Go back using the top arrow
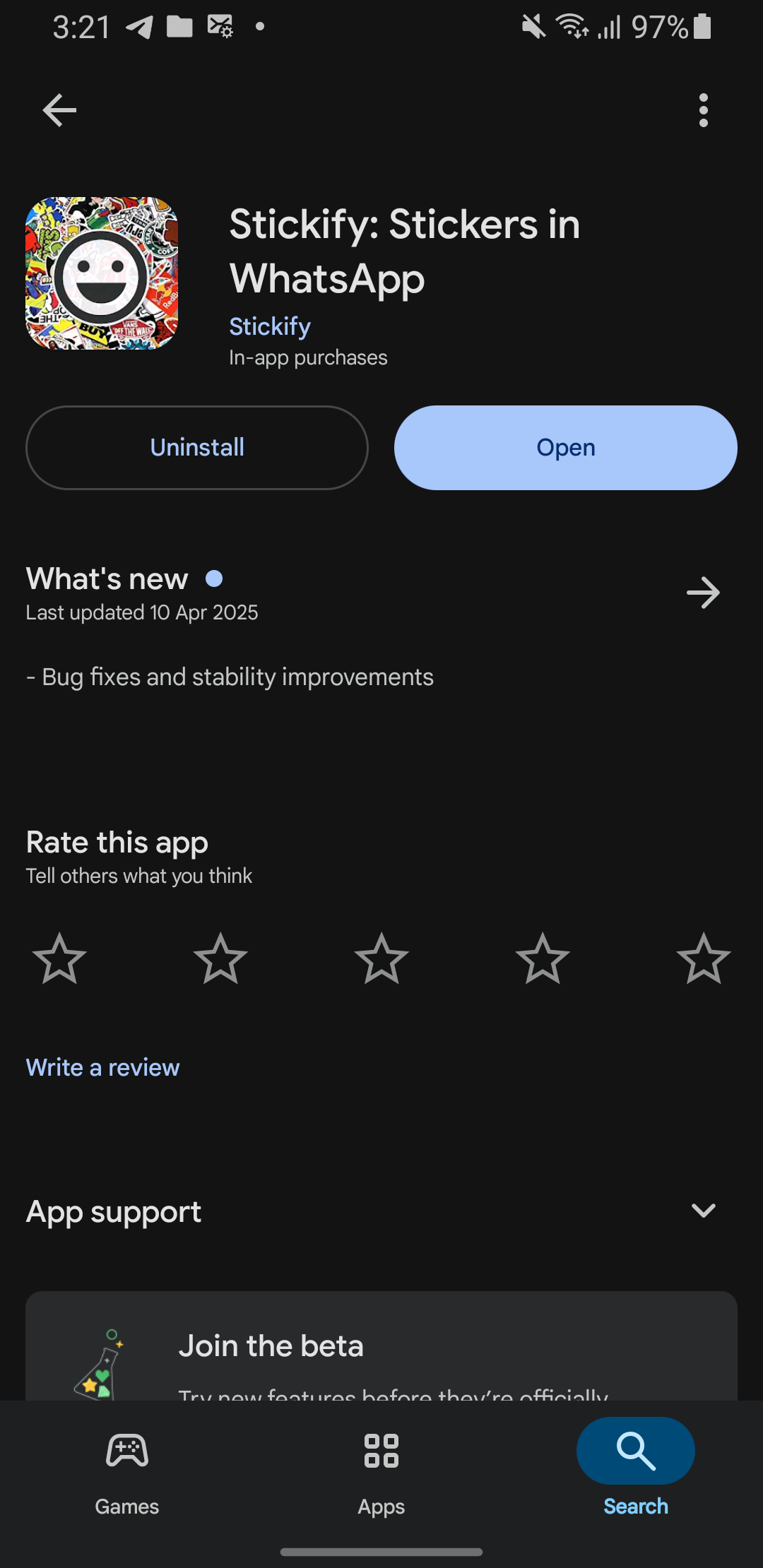 pos(59,110)
